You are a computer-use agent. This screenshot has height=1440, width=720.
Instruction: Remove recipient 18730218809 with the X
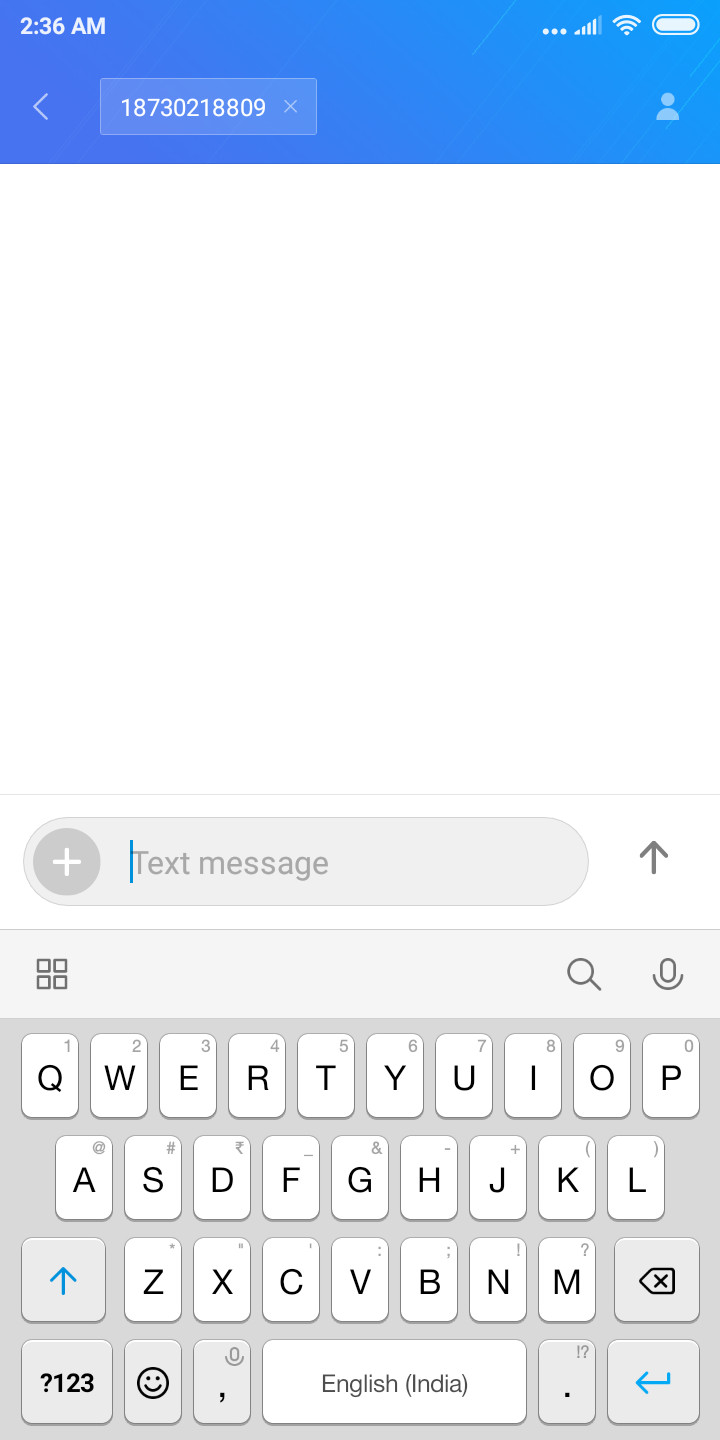[x=290, y=106]
